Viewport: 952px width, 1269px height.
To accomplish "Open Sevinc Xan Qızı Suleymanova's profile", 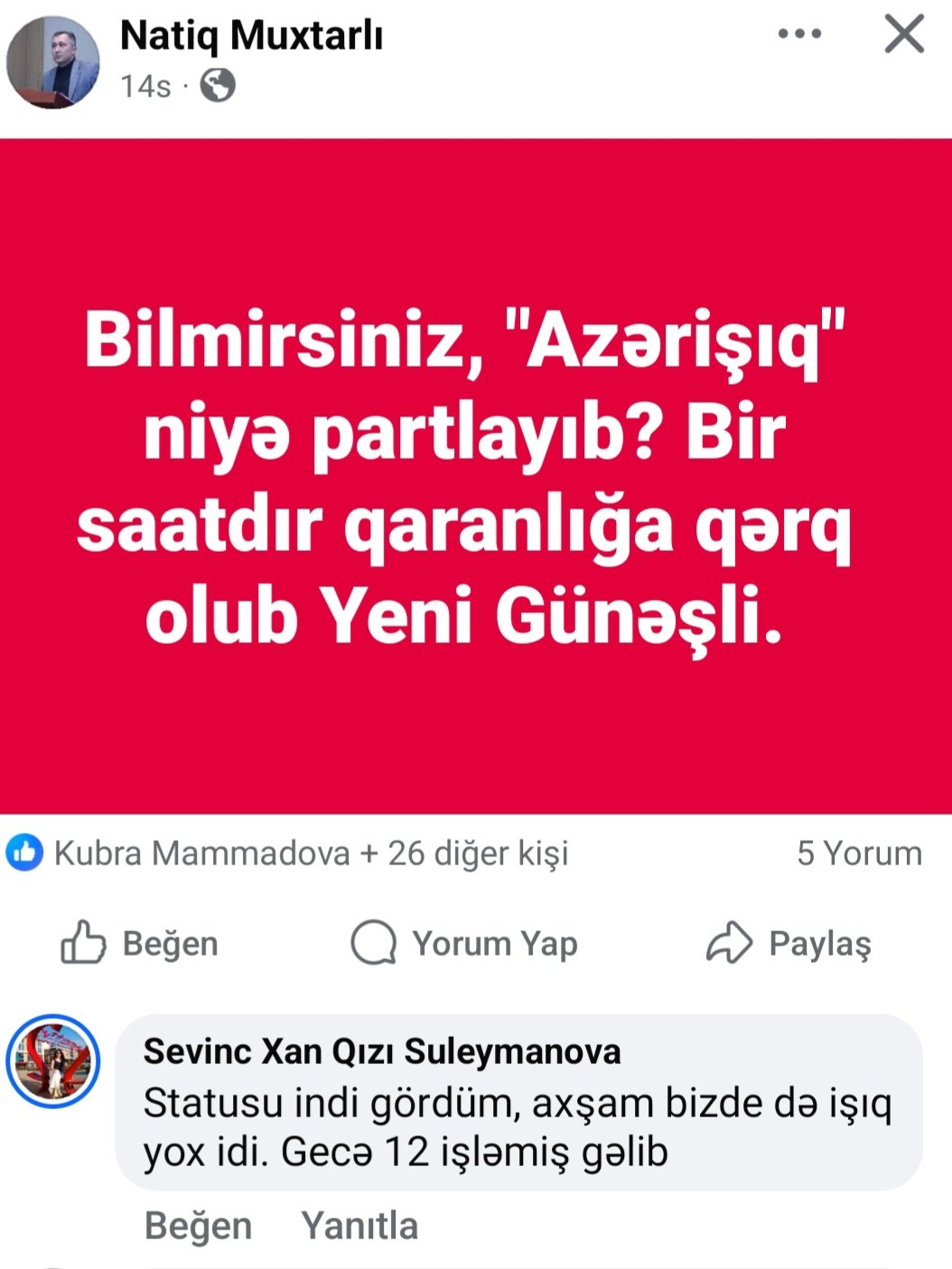I will click(x=381, y=1051).
